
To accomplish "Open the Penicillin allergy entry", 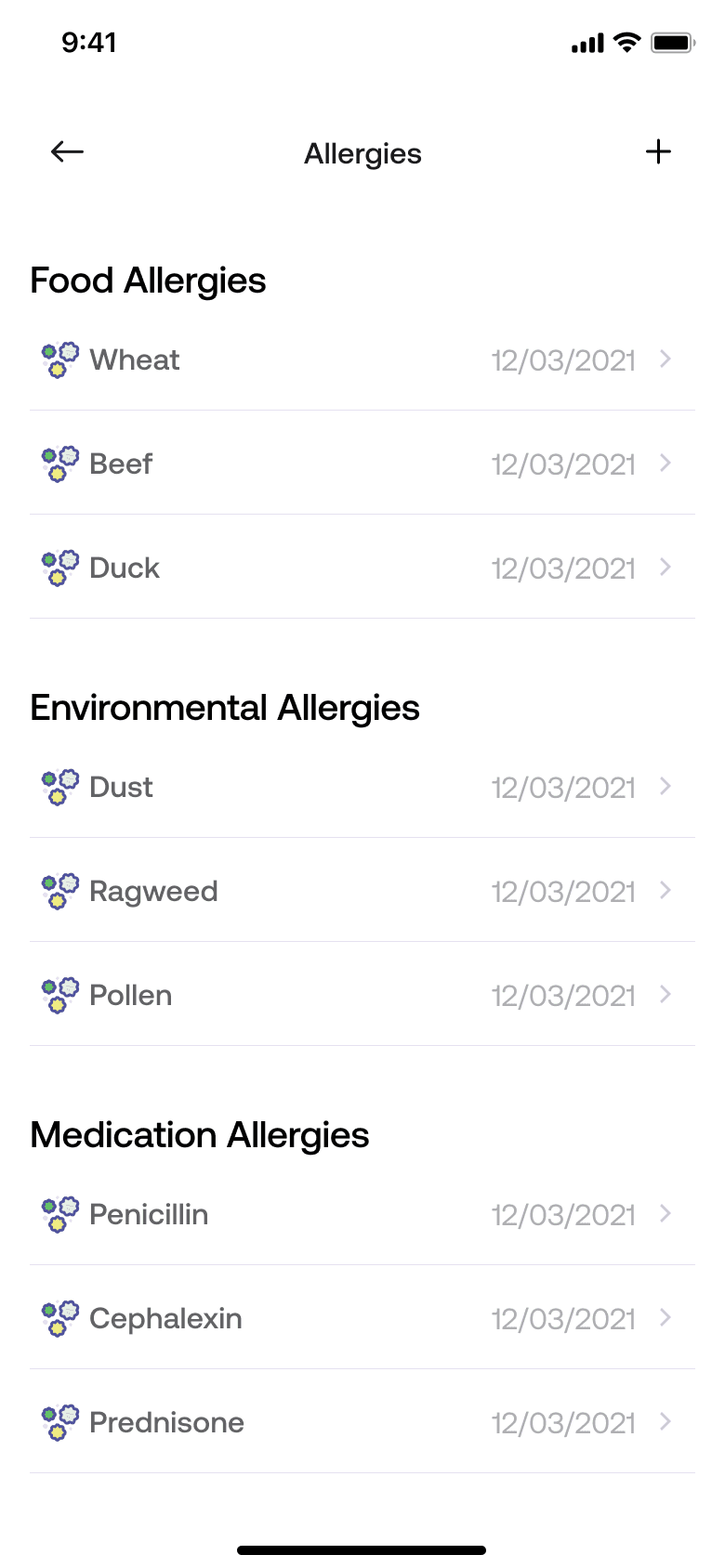I will (362, 1214).
